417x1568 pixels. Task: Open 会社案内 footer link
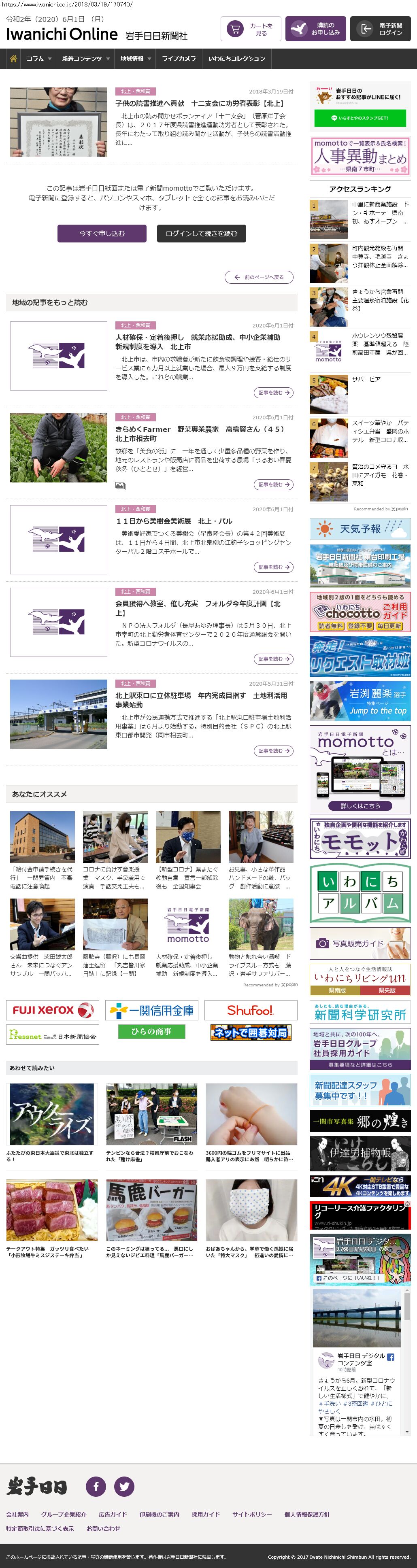click(x=17, y=1515)
